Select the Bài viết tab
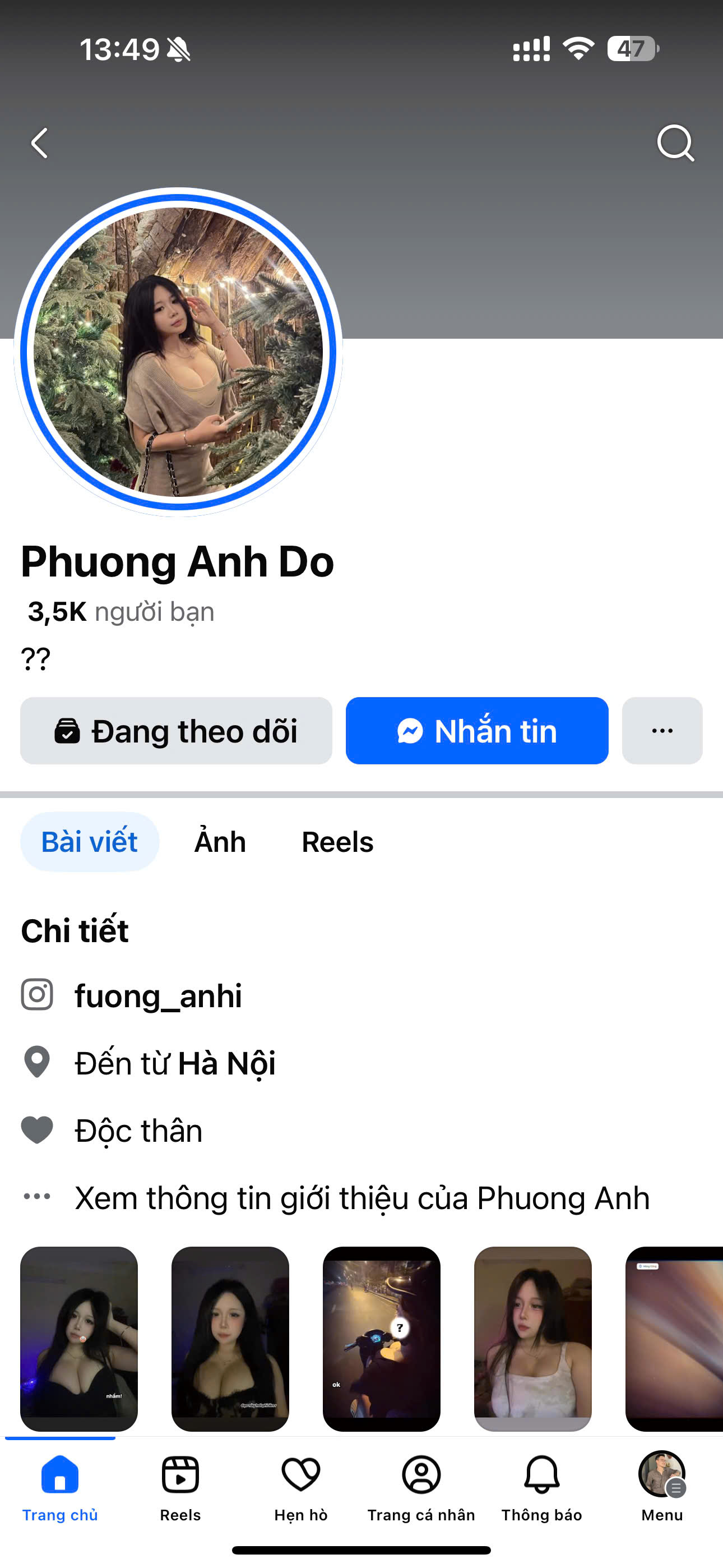 [x=90, y=842]
